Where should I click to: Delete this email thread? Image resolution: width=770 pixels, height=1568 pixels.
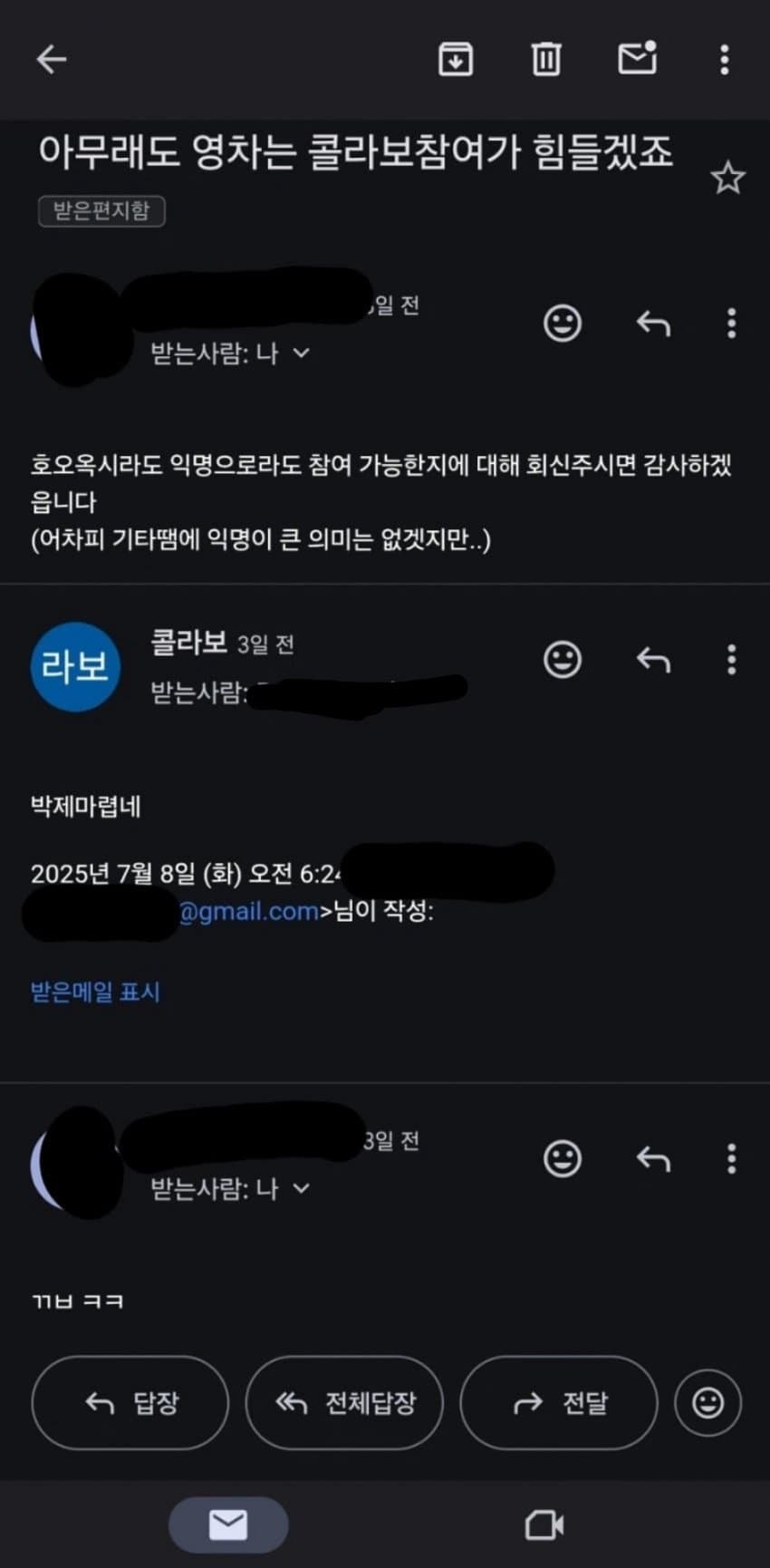545,60
